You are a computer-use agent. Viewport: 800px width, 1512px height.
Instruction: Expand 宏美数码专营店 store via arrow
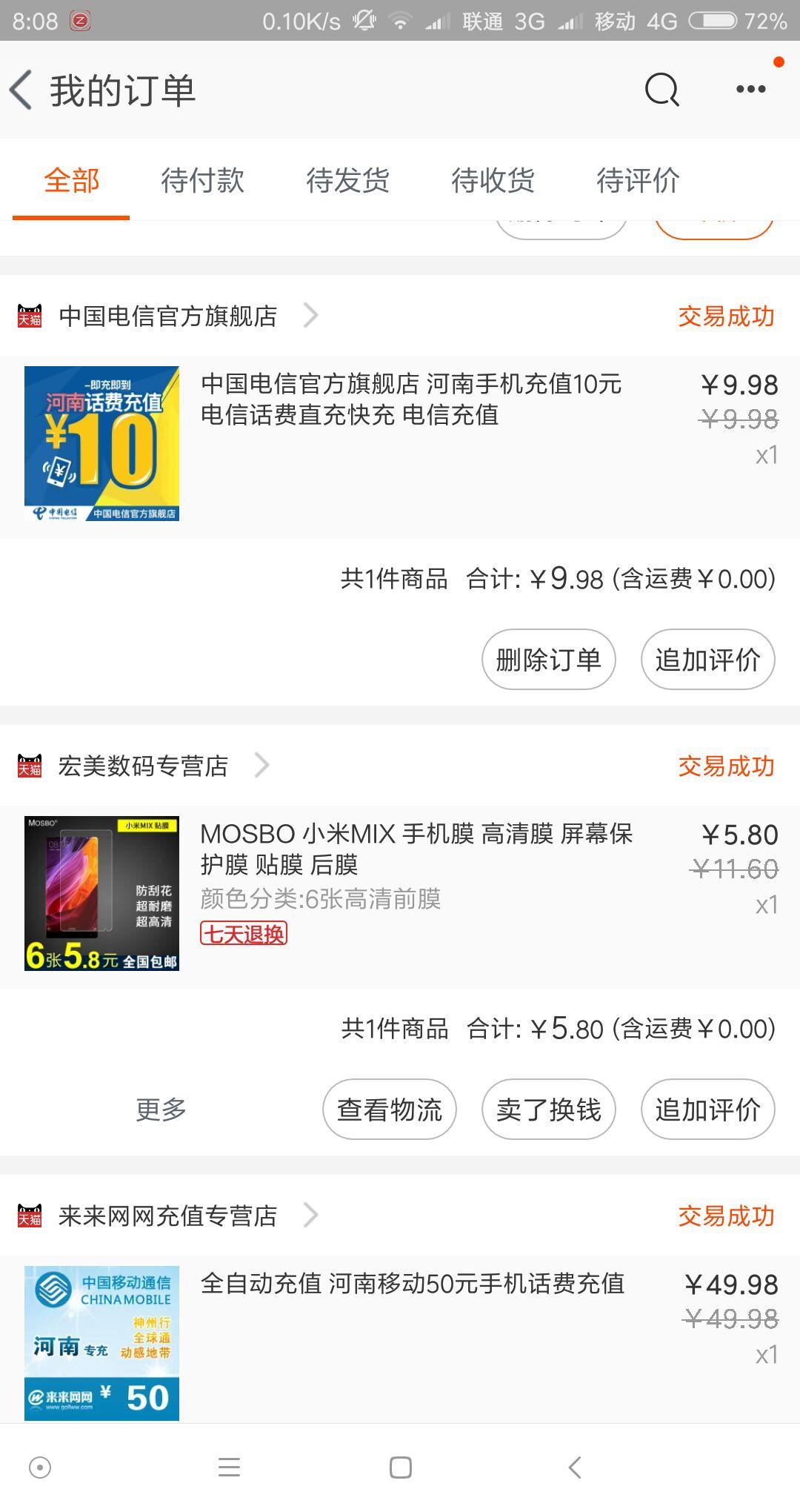click(x=262, y=767)
